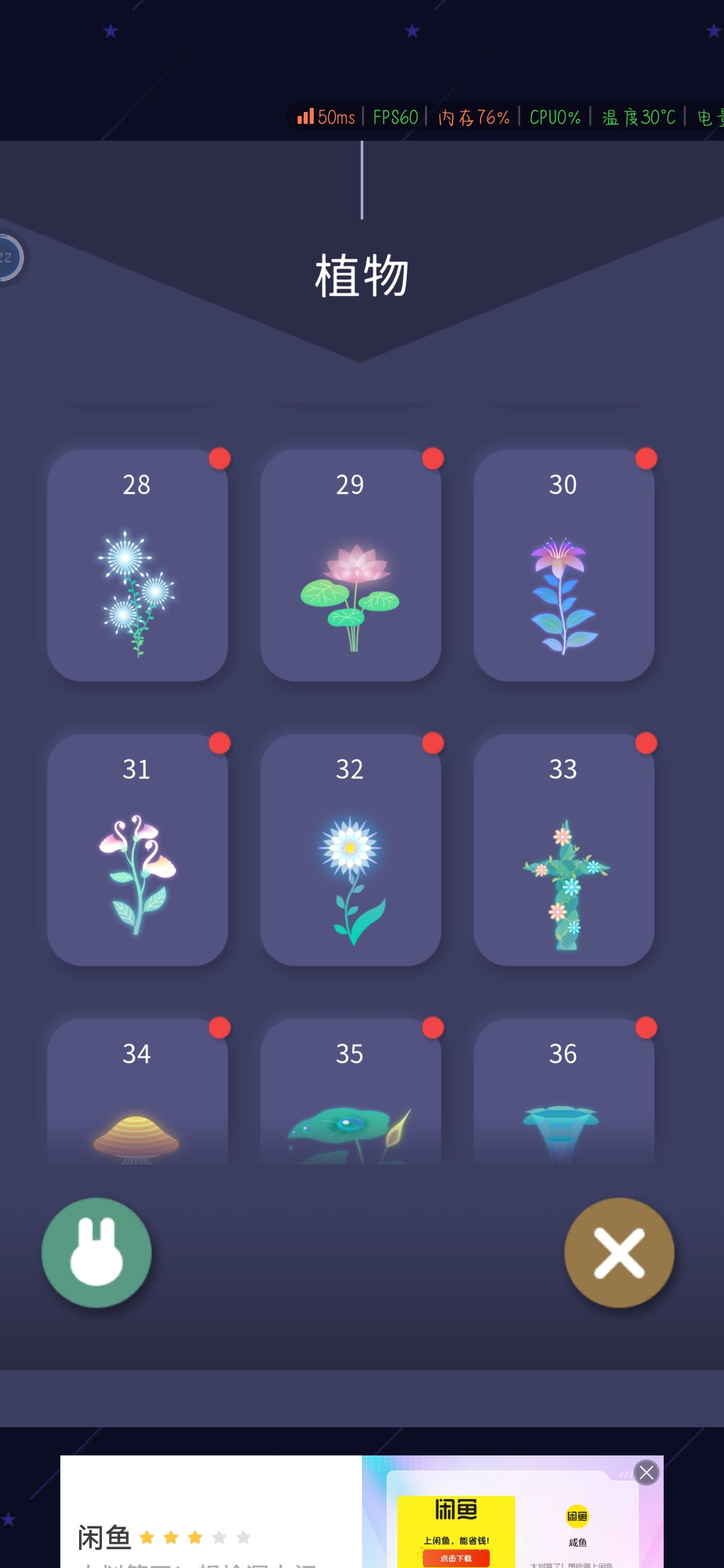Screen dimensions: 724x1568
Task: Open plant card number 30
Action: pos(564,565)
